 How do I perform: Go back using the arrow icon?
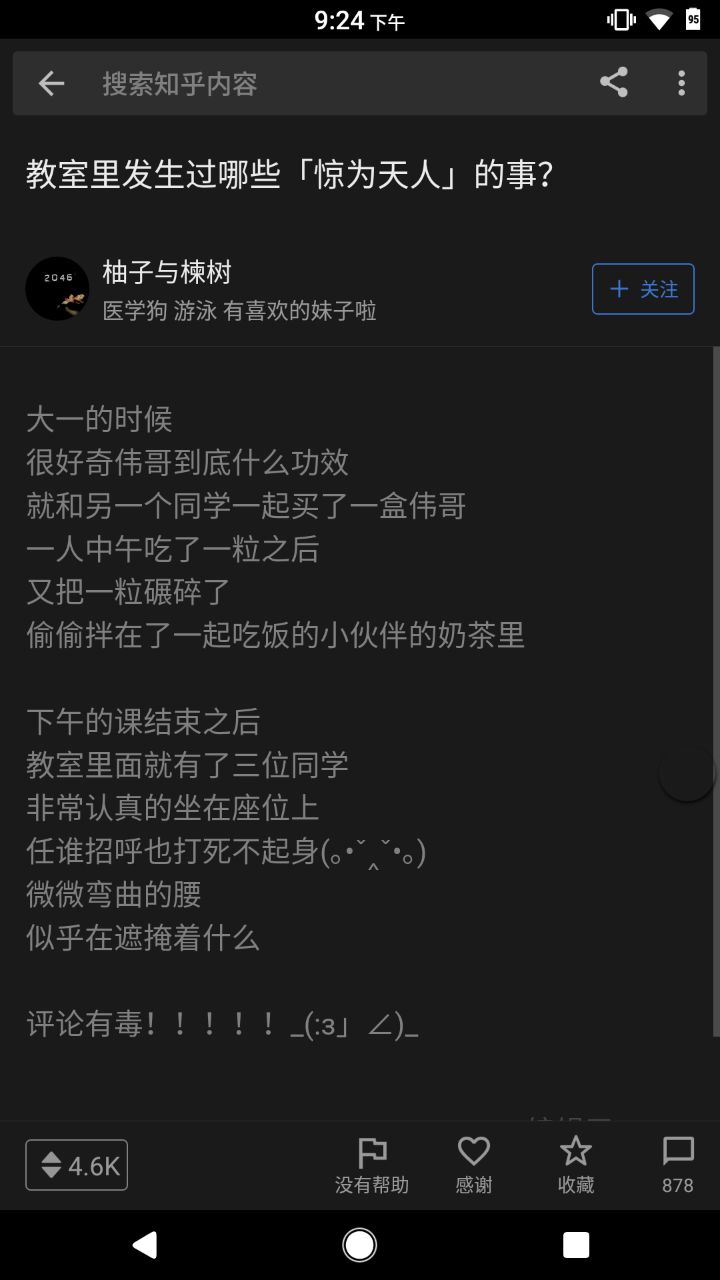(x=51, y=83)
